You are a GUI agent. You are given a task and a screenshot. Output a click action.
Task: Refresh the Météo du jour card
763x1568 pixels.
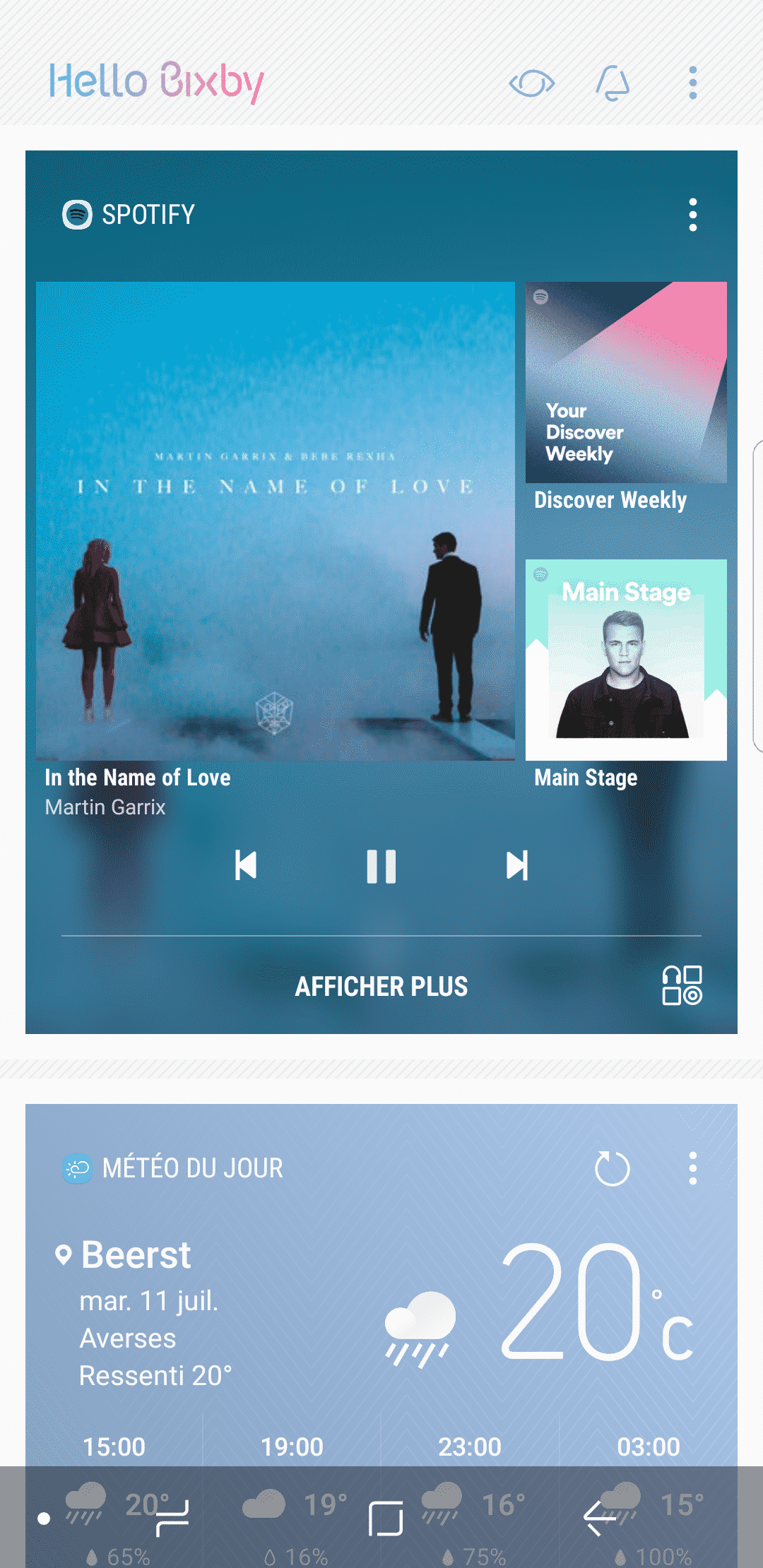pos(613,1169)
